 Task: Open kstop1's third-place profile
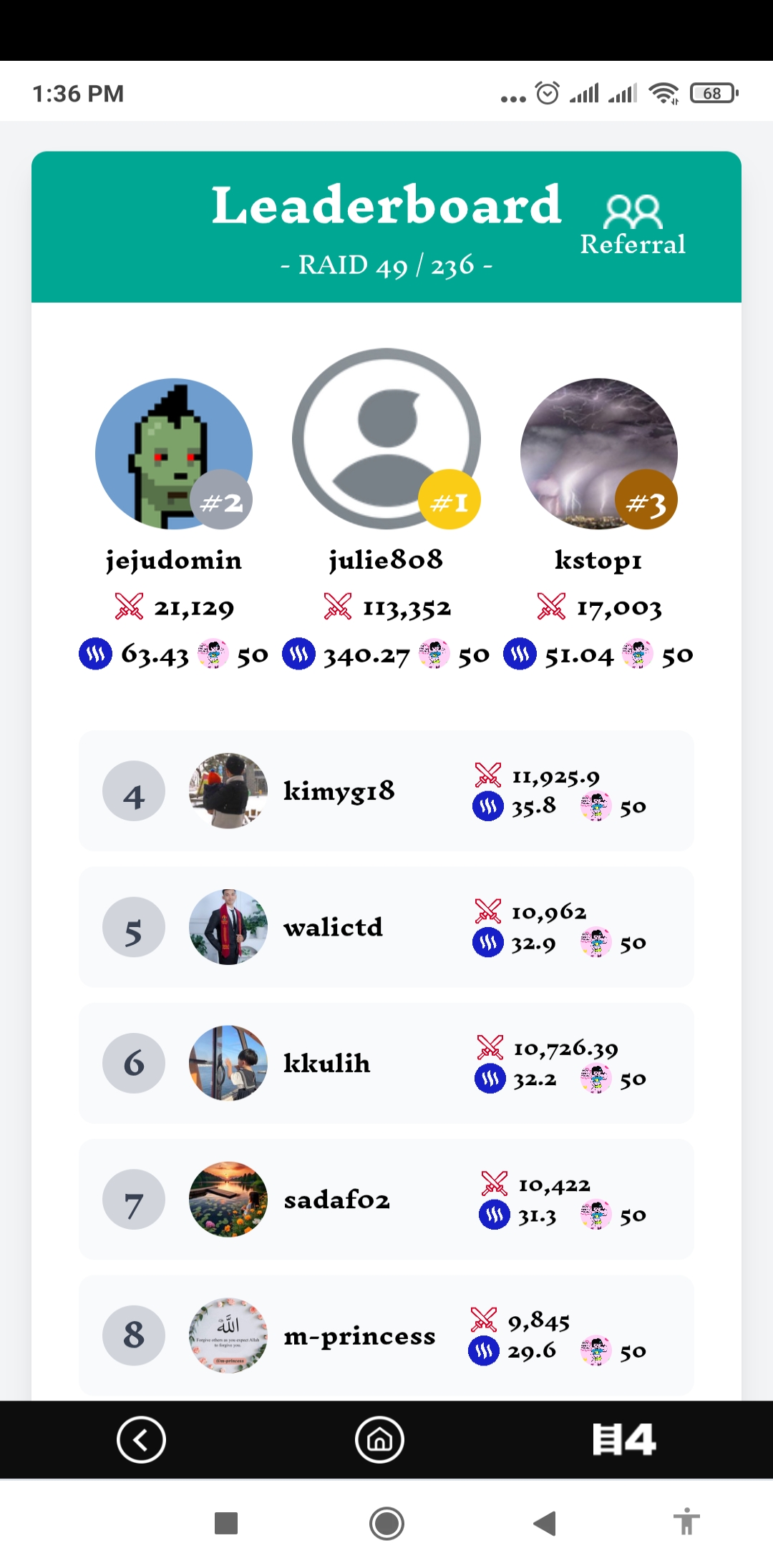point(598,454)
